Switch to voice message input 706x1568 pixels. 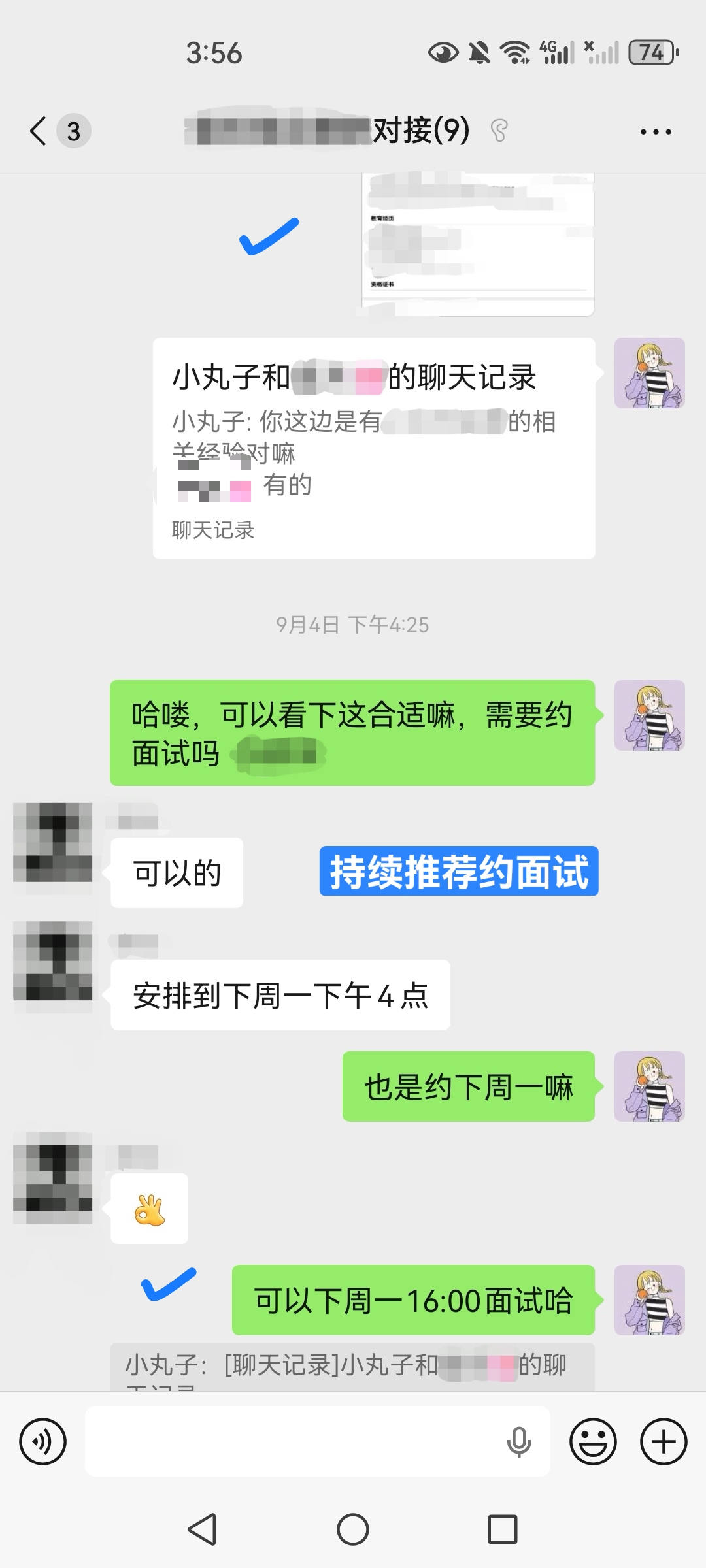(43, 1441)
